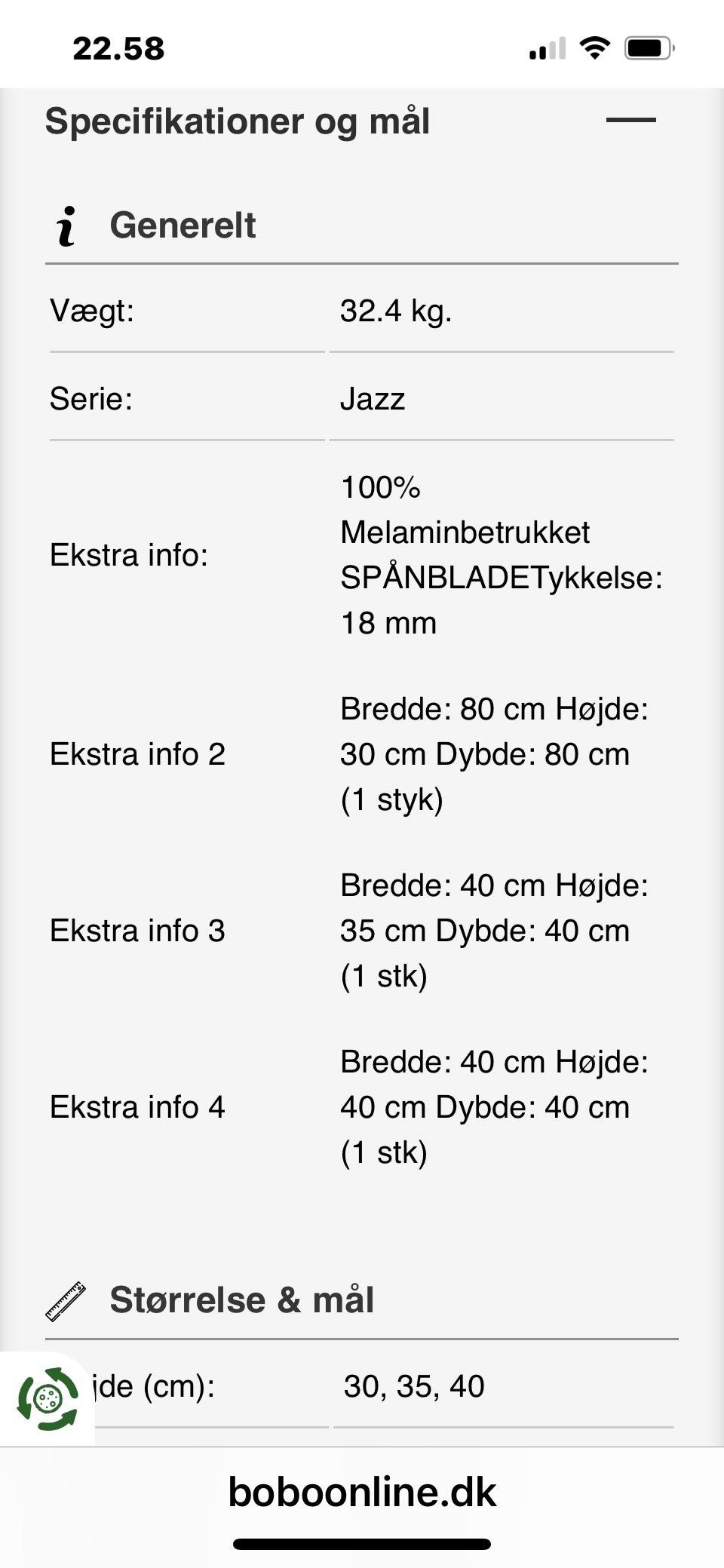Screen dimensions: 724x1568
Task: Tap the battery icon in the status bar
Action: click(x=650, y=47)
